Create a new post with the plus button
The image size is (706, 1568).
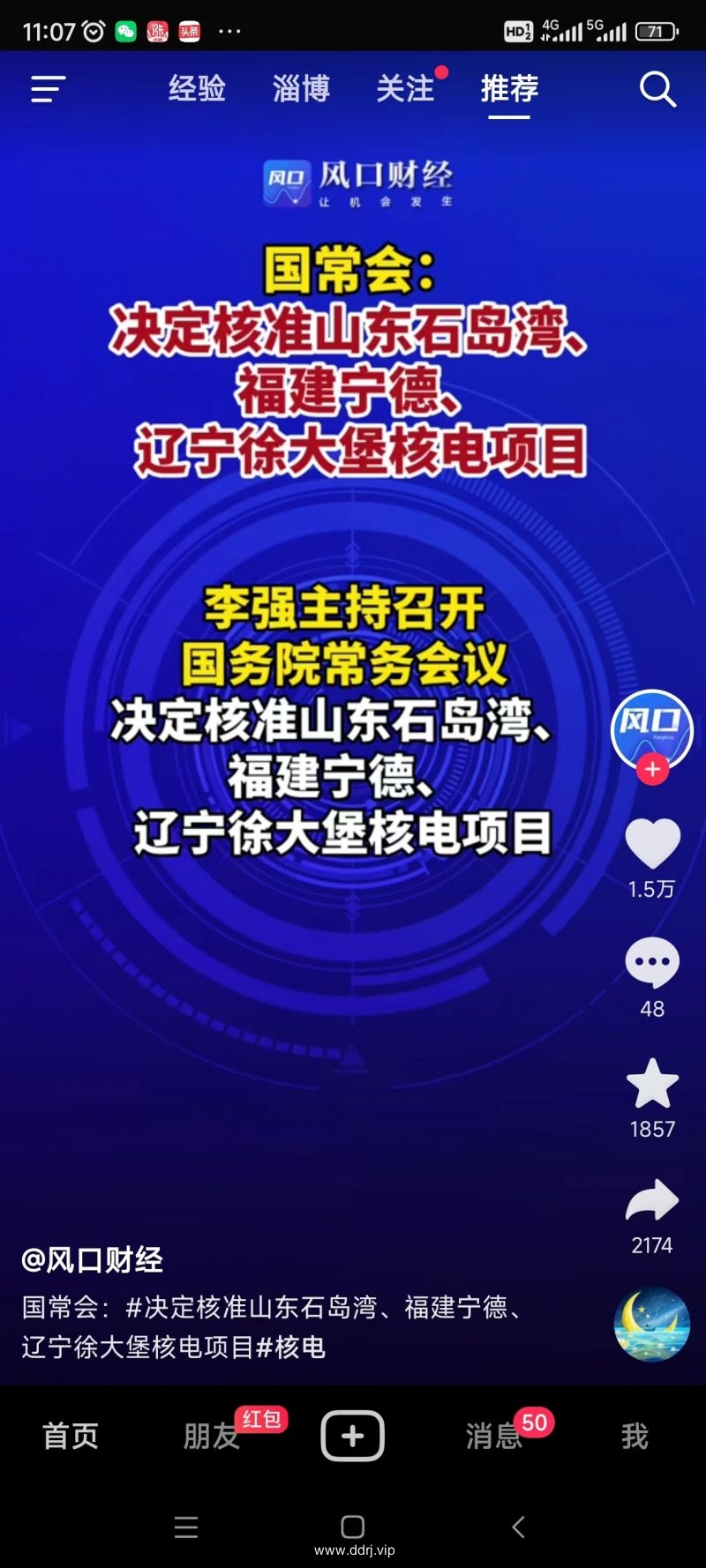pos(352,1437)
